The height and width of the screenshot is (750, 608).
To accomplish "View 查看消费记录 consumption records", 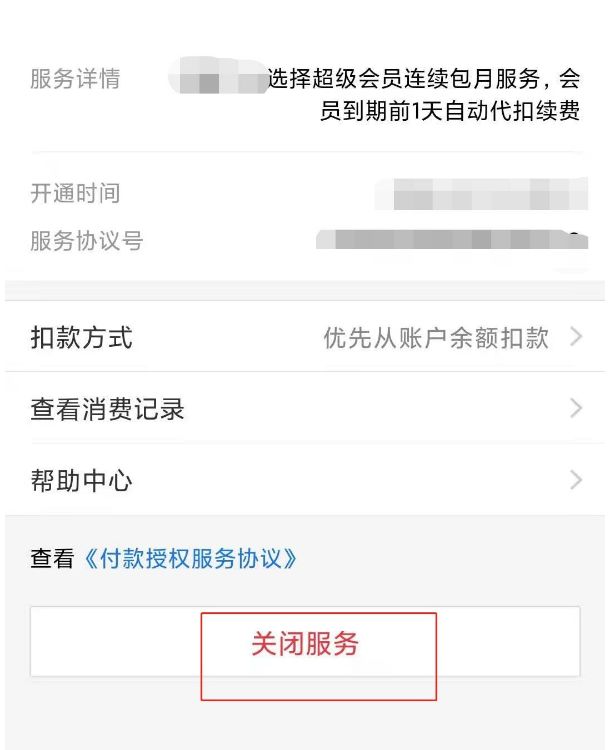I will coord(304,408).
